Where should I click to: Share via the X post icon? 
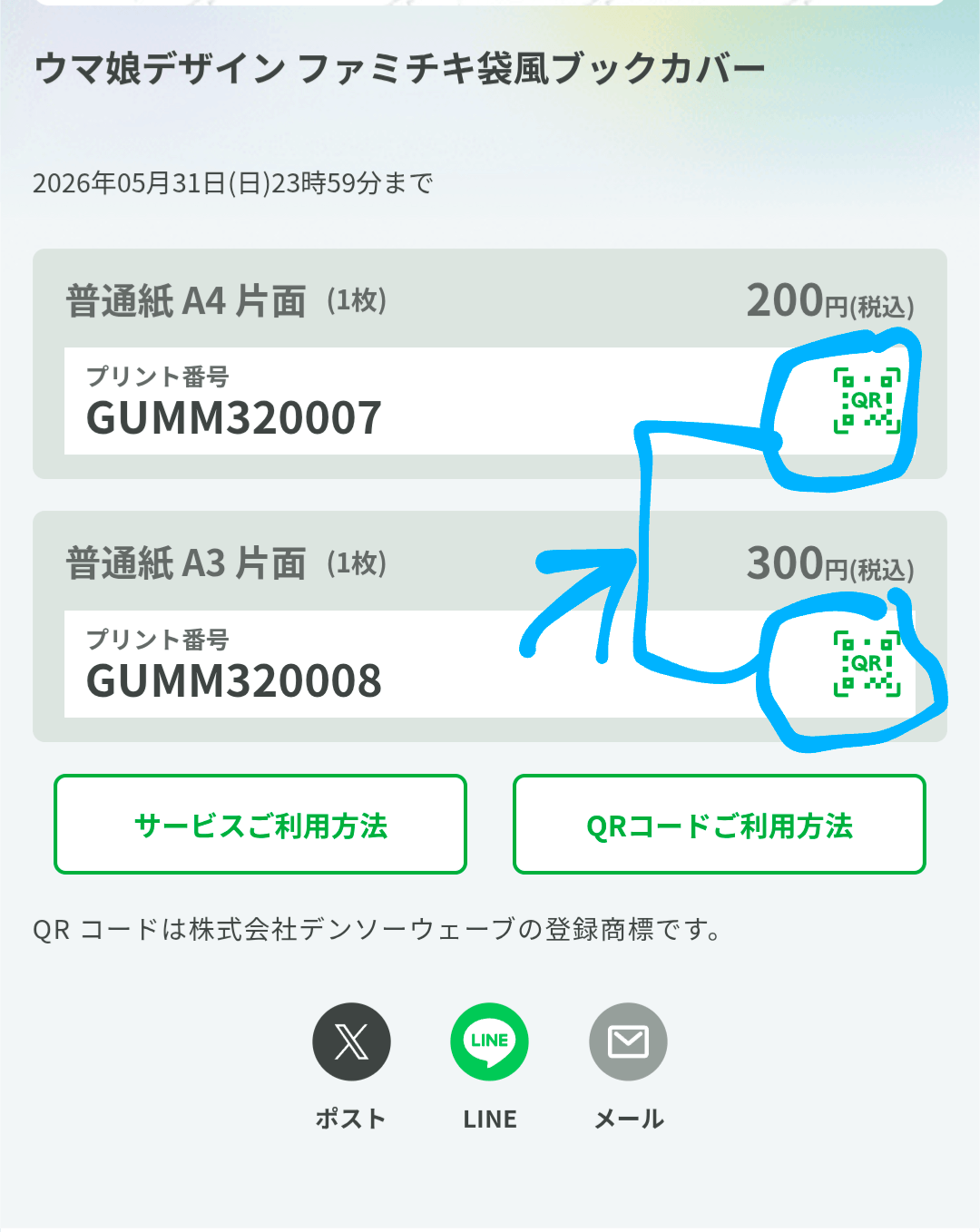pos(351,1041)
